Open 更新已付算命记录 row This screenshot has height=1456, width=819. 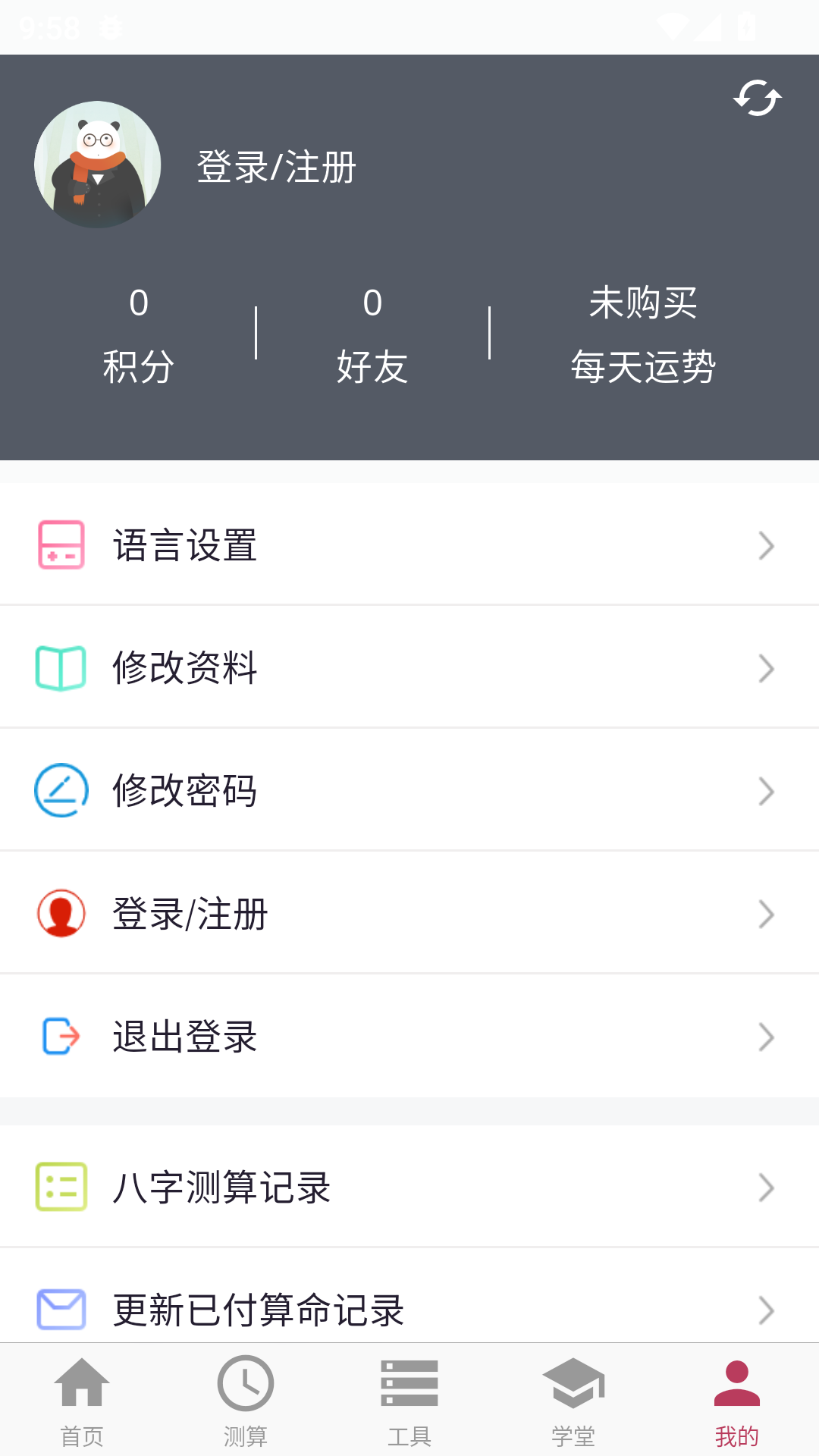[x=409, y=1309]
